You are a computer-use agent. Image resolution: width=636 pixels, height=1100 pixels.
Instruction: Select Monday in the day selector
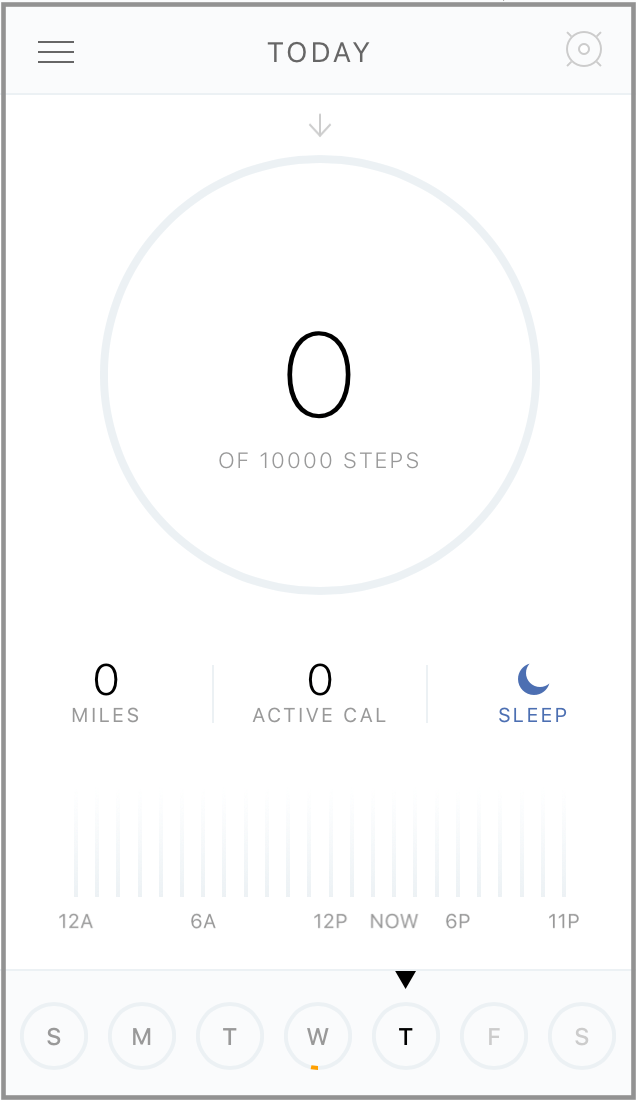pyautogui.click(x=142, y=1037)
